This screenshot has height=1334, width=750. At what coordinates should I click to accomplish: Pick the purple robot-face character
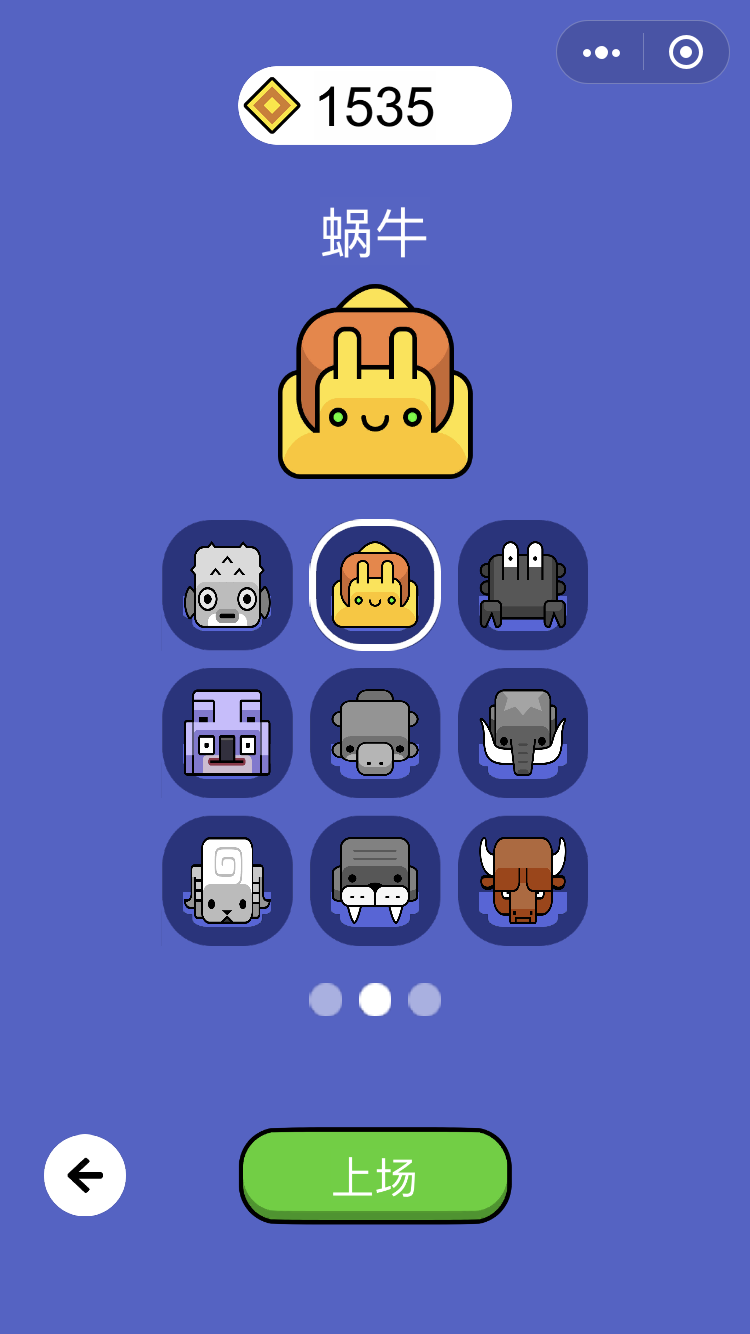(x=227, y=733)
